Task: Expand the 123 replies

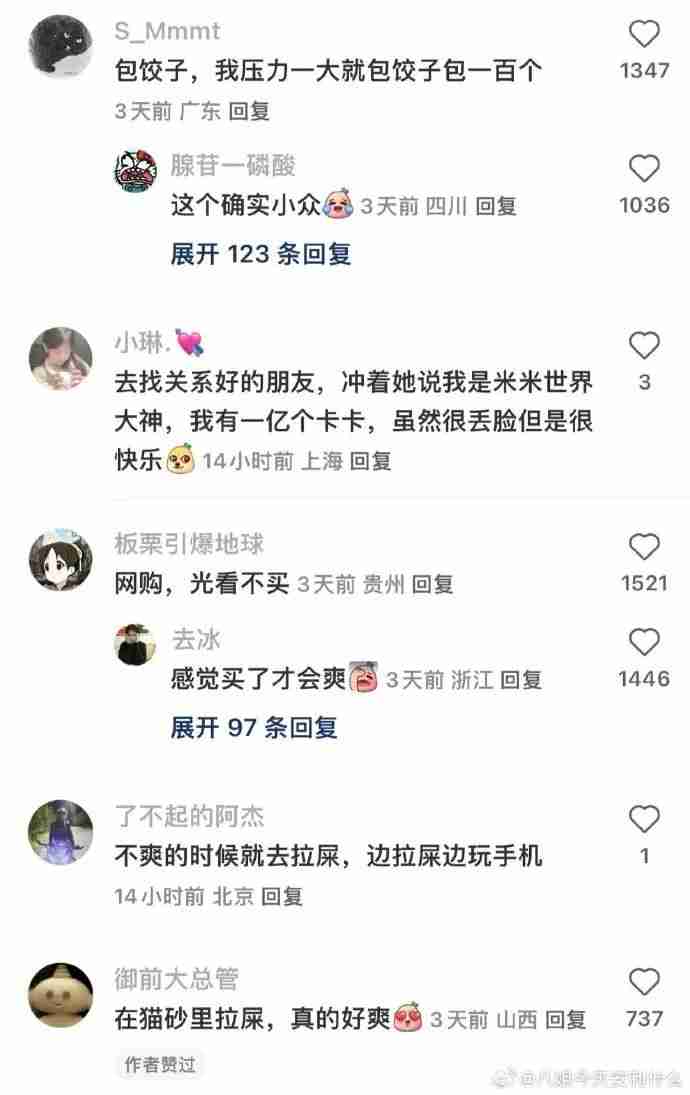Action: click(260, 254)
